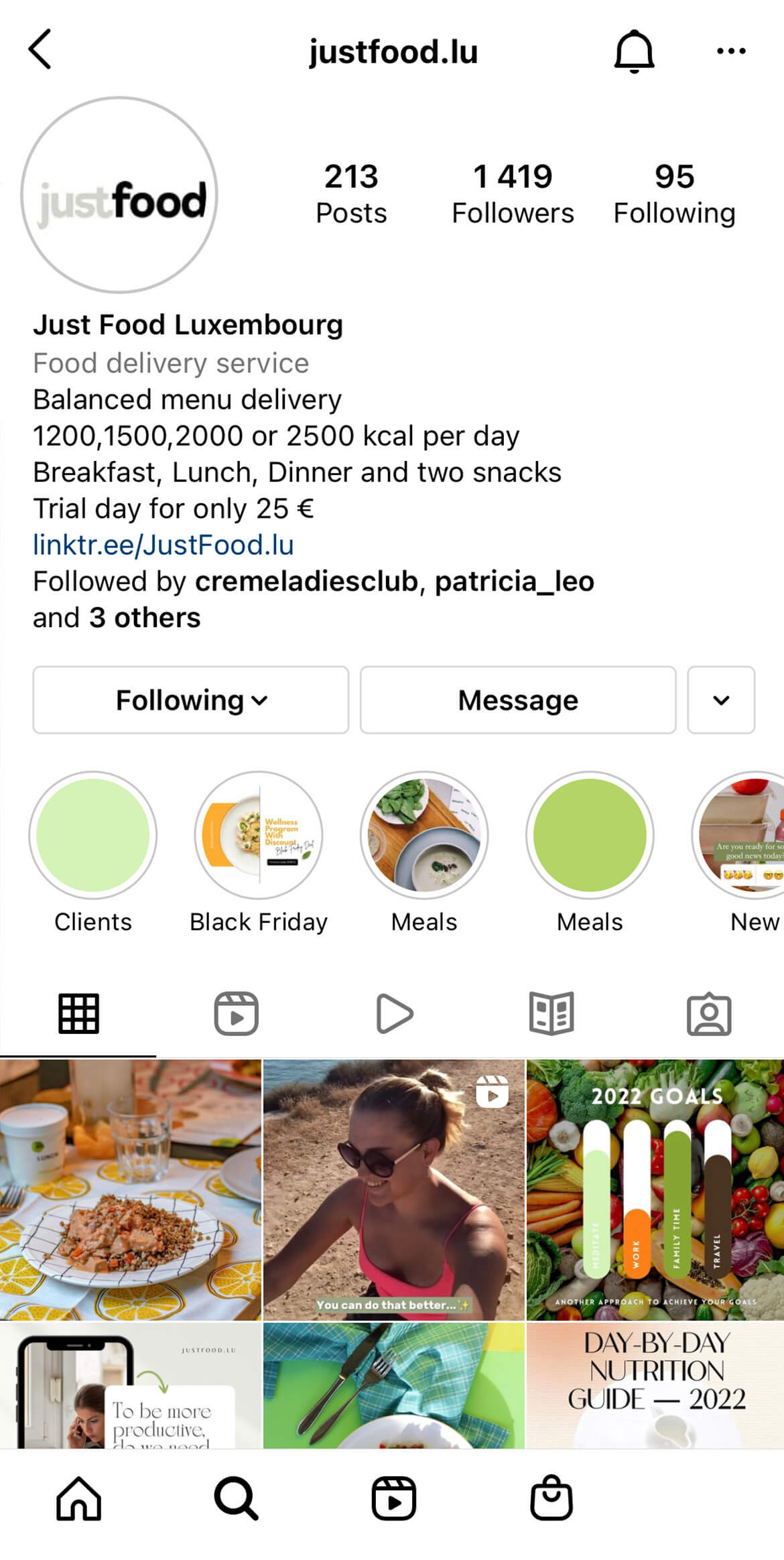
Task: Open the linktr.ee/JustFood.lu link
Action: (x=164, y=545)
